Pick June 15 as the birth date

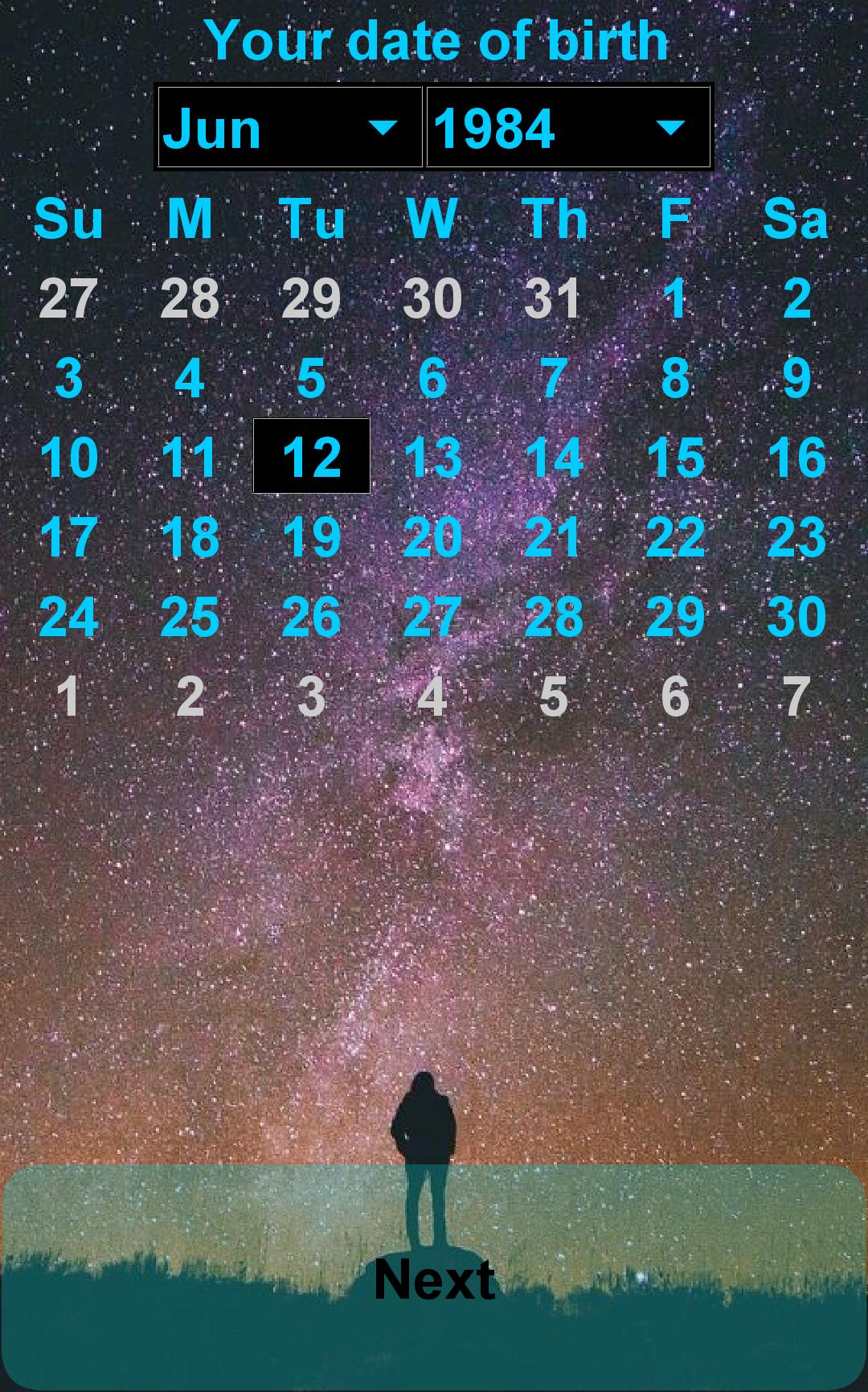[x=675, y=458]
